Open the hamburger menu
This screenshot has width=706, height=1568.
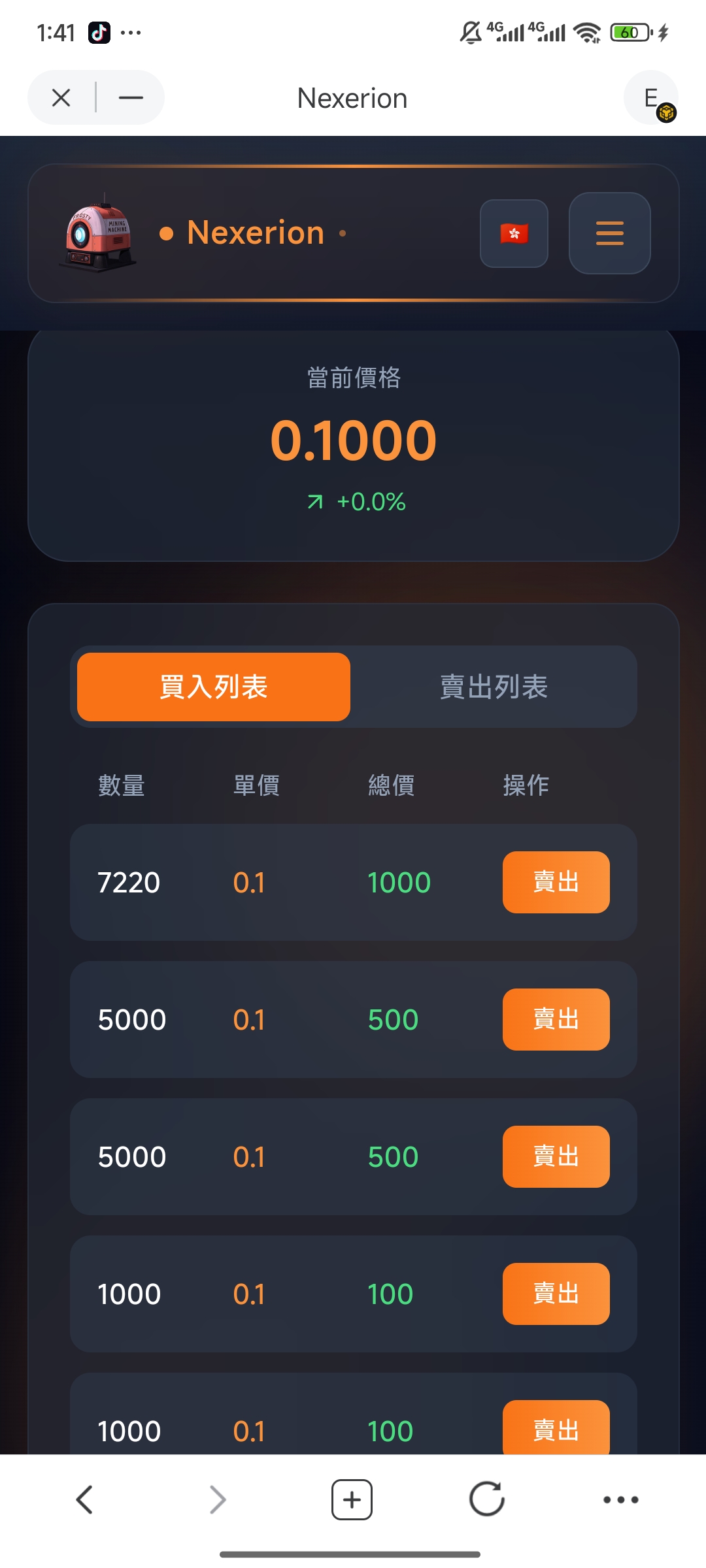[x=609, y=233]
